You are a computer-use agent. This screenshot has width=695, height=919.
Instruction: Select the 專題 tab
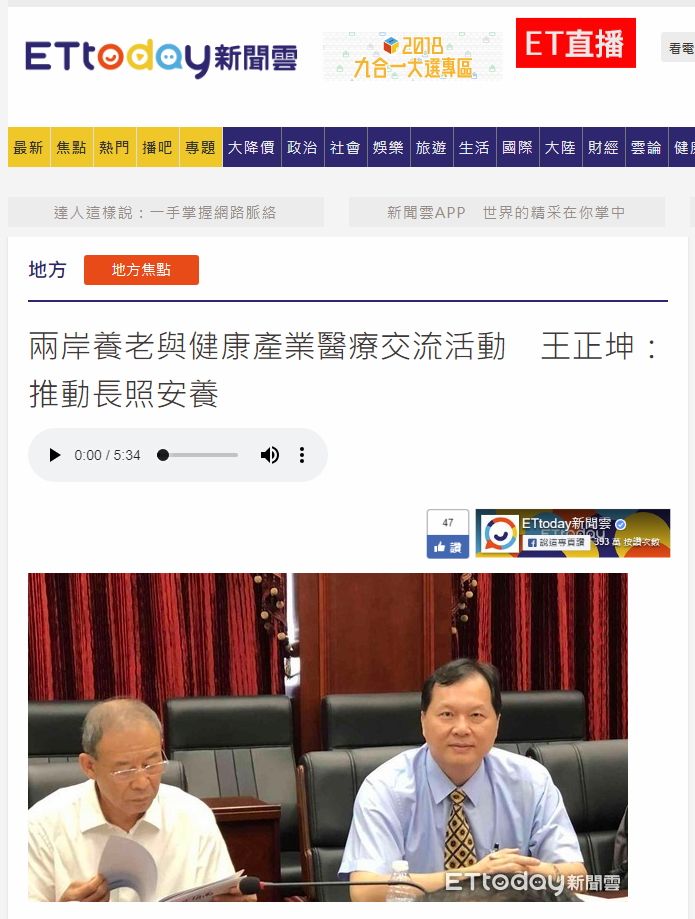point(200,147)
